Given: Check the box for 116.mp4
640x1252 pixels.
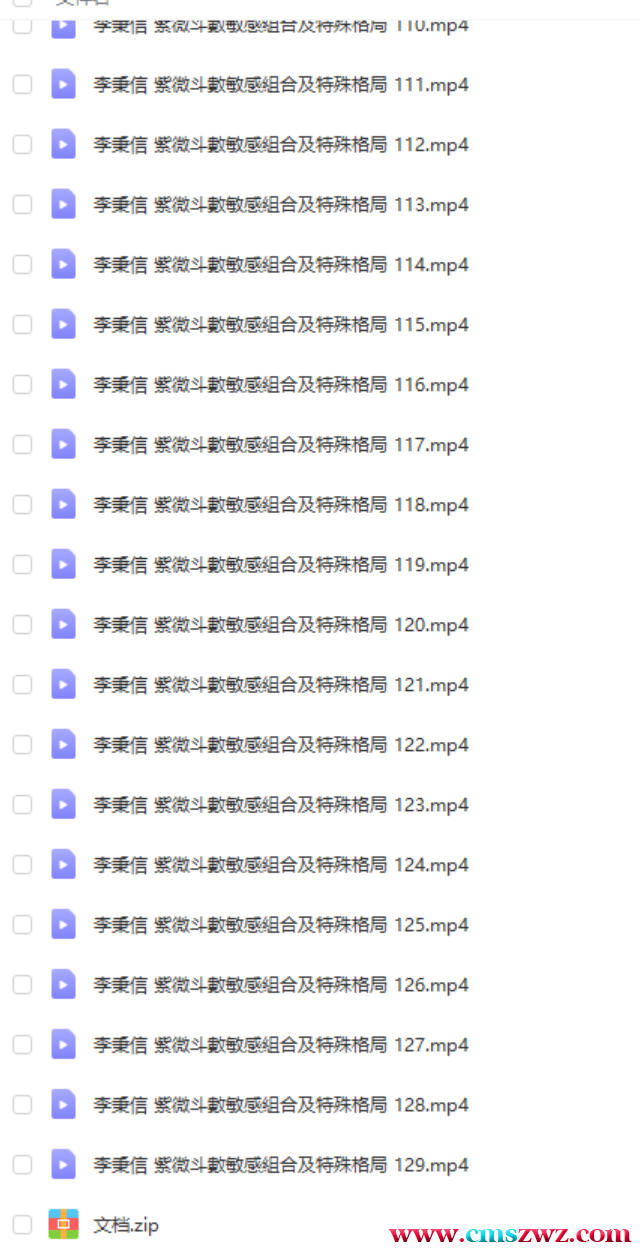Looking at the screenshot, I should 22,385.
